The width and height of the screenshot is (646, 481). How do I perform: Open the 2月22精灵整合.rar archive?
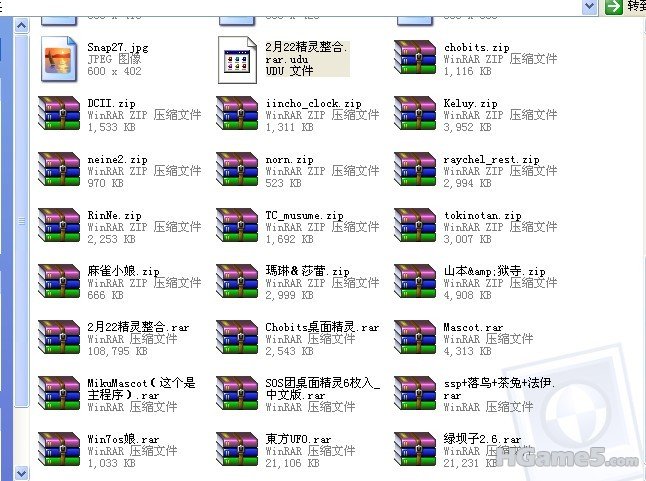60,340
